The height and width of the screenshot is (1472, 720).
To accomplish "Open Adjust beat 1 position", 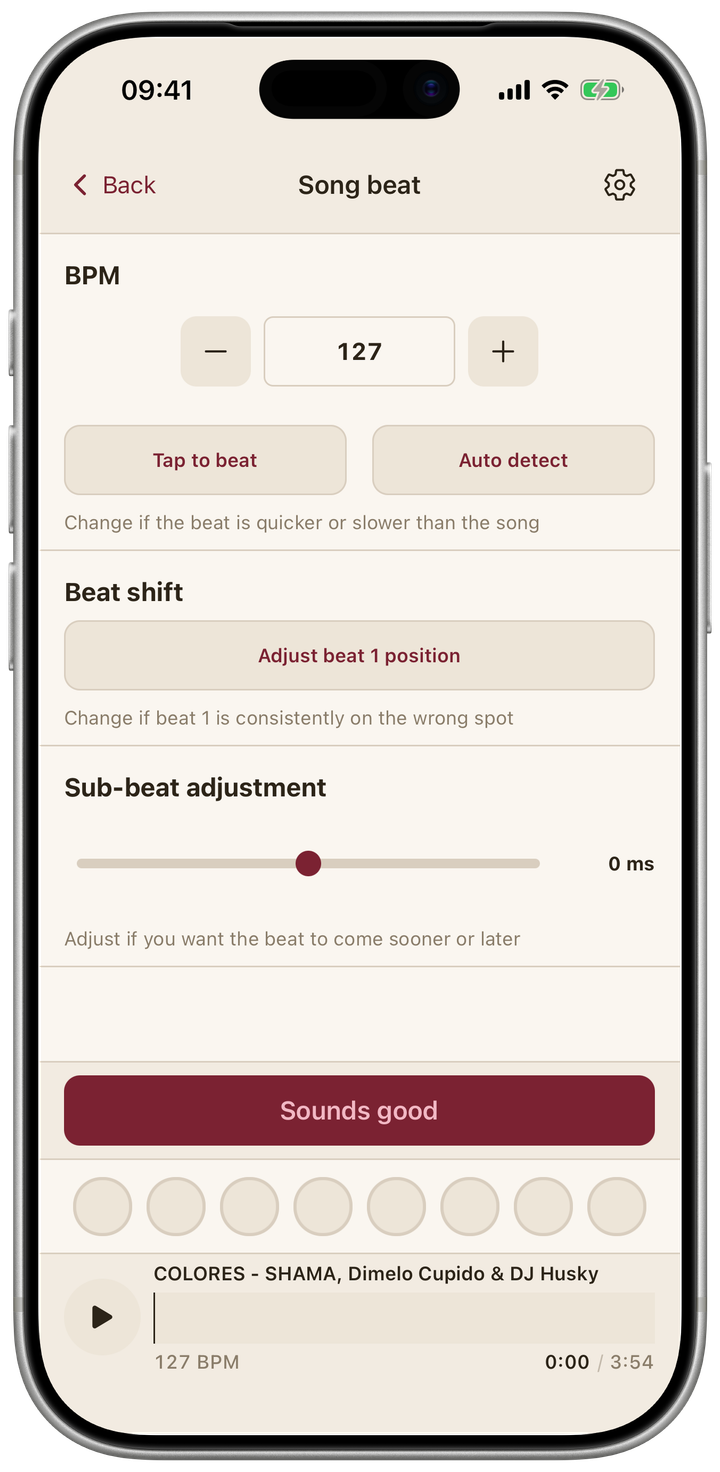I will click(x=359, y=656).
